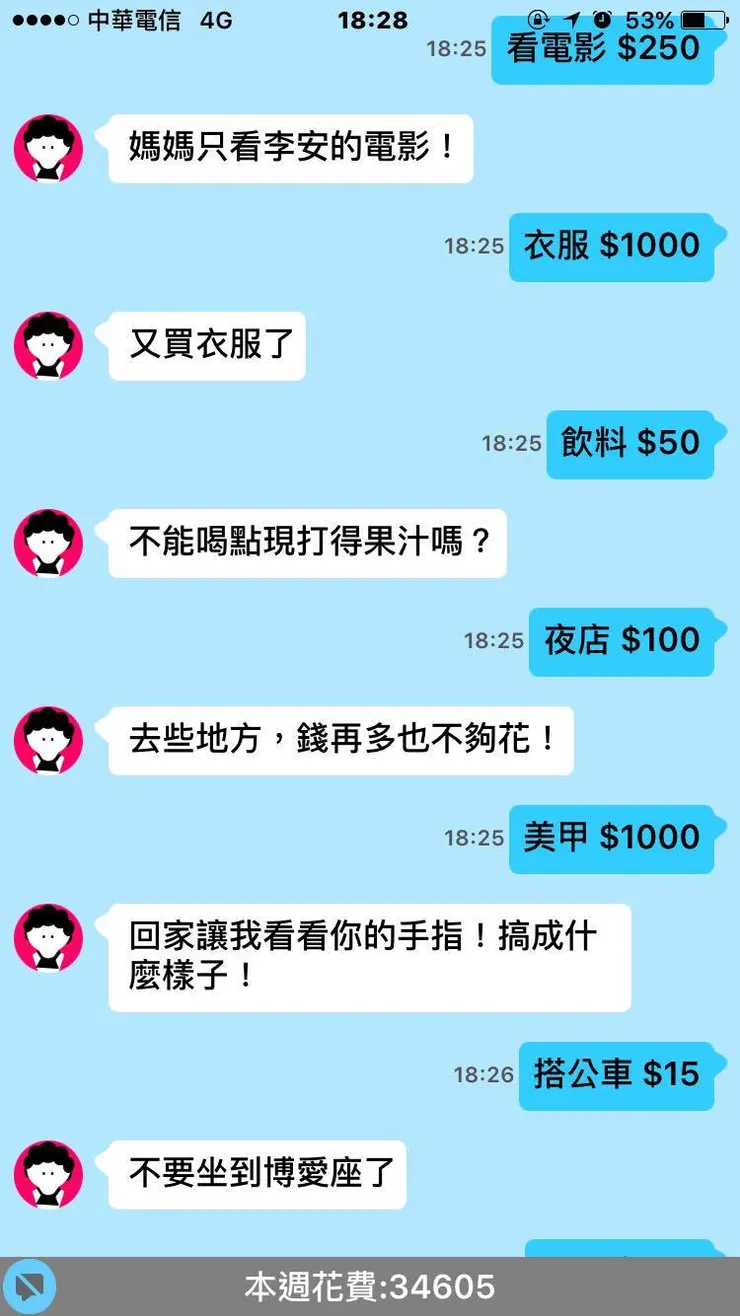Select the 媽媽只看李安的電影 reply bubble
The height and width of the screenshot is (1316, 740).
pyautogui.click(x=290, y=147)
